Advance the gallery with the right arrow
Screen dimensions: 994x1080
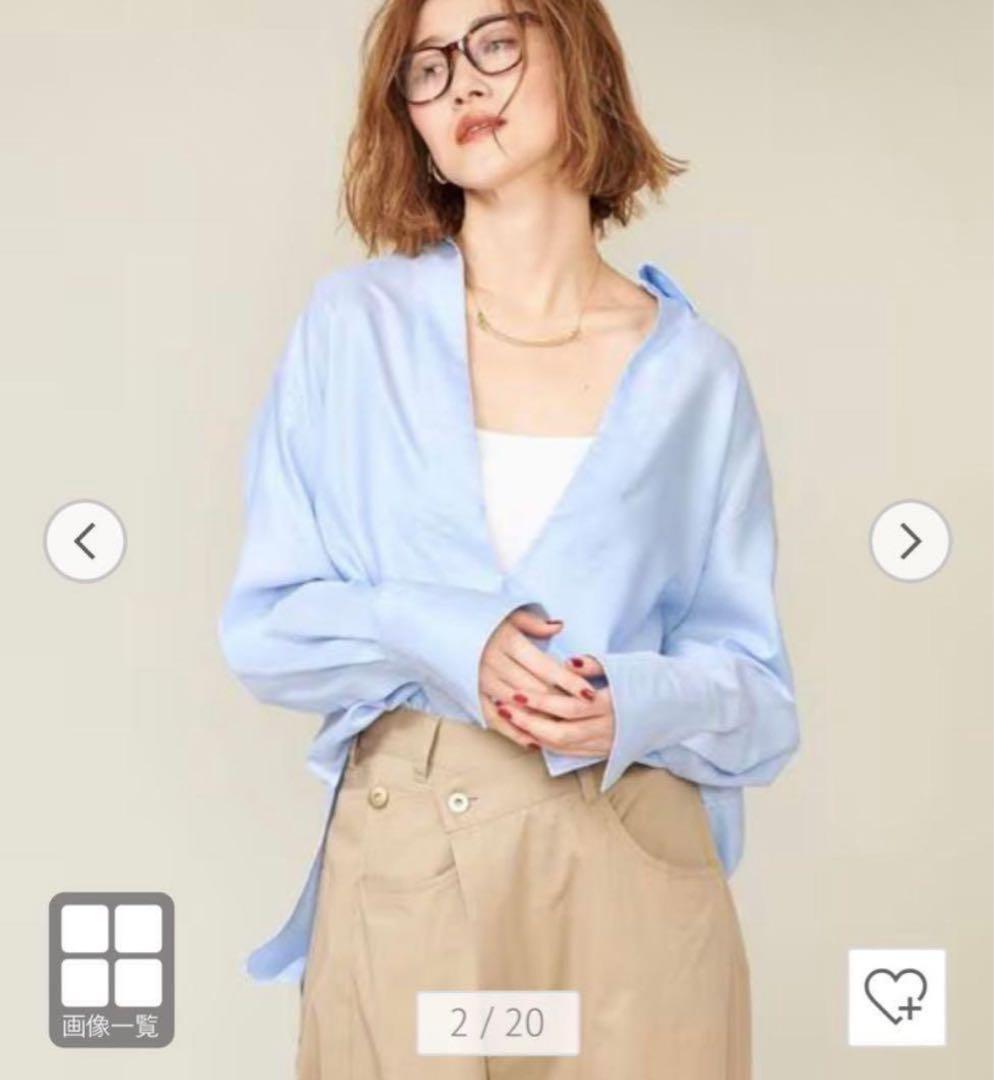click(x=908, y=540)
